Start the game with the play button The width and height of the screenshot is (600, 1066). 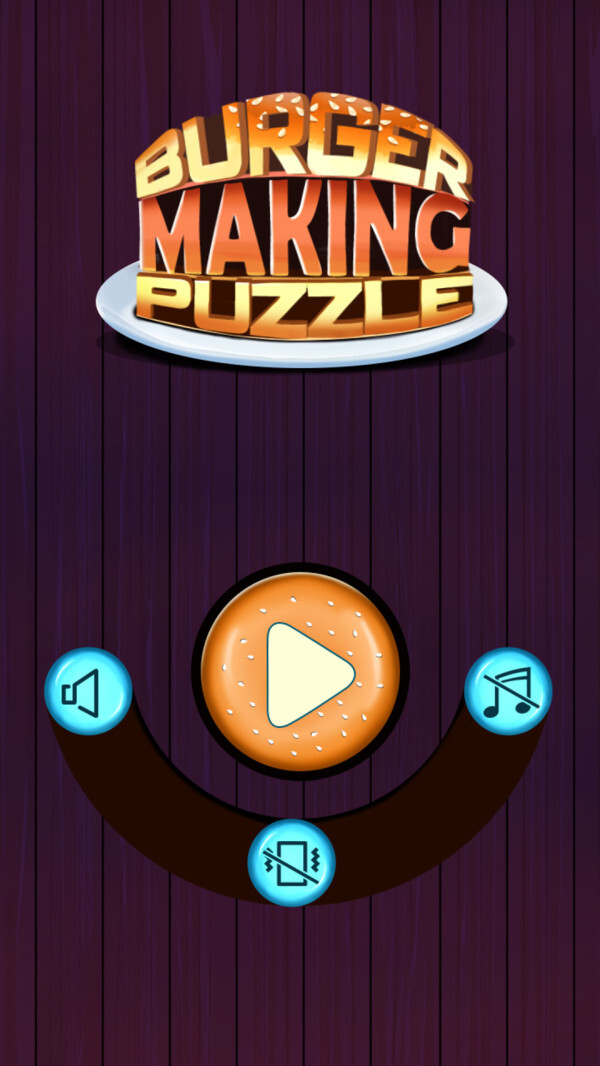[x=301, y=672]
